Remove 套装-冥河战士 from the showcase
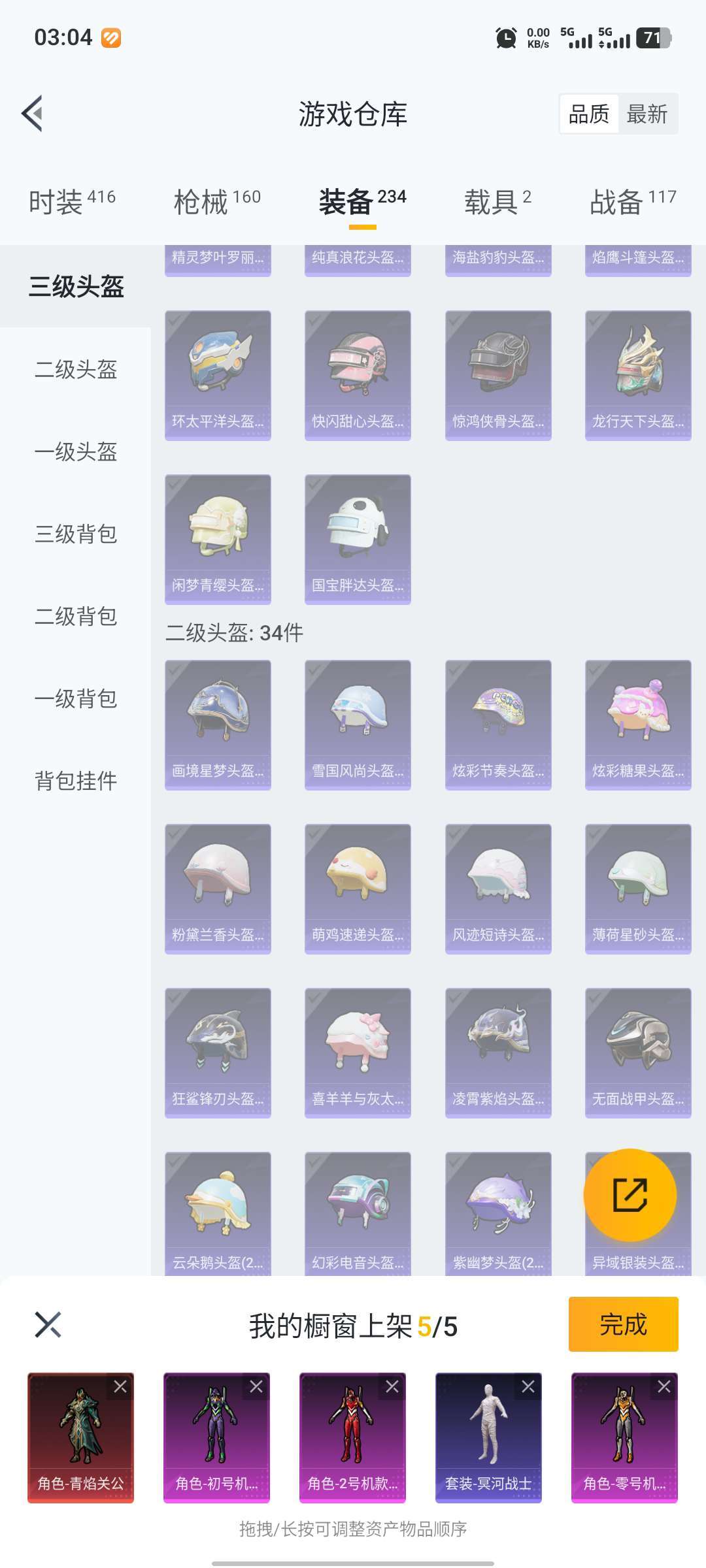The height and width of the screenshot is (1568, 706). [528, 1386]
